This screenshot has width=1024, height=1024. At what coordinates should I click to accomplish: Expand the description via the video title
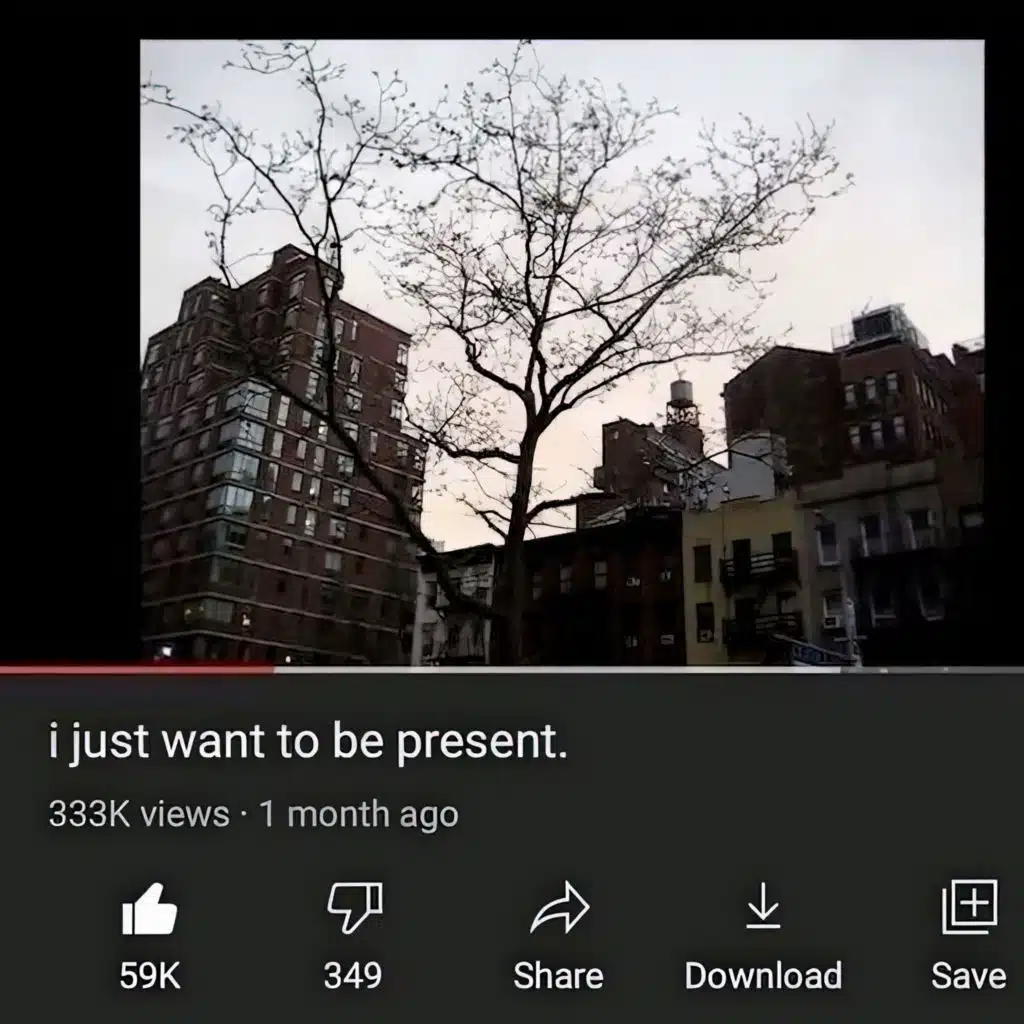click(x=308, y=742)
